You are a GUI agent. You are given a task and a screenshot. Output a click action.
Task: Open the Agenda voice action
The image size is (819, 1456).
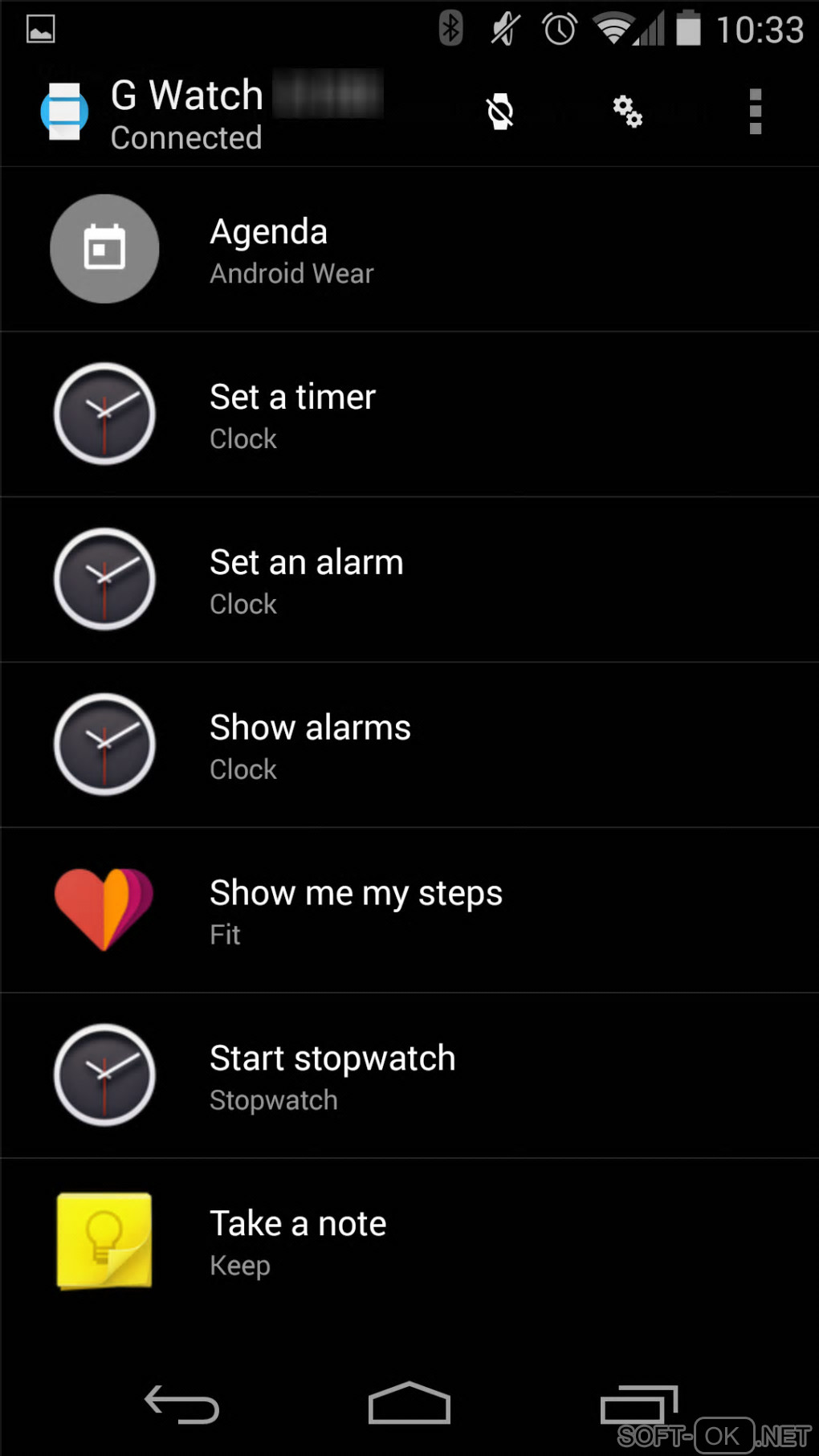(x=409, y=250)
